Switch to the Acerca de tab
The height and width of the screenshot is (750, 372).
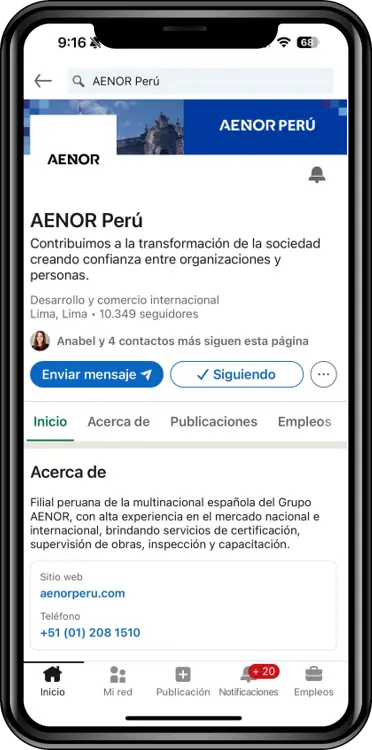pos(119,422)
